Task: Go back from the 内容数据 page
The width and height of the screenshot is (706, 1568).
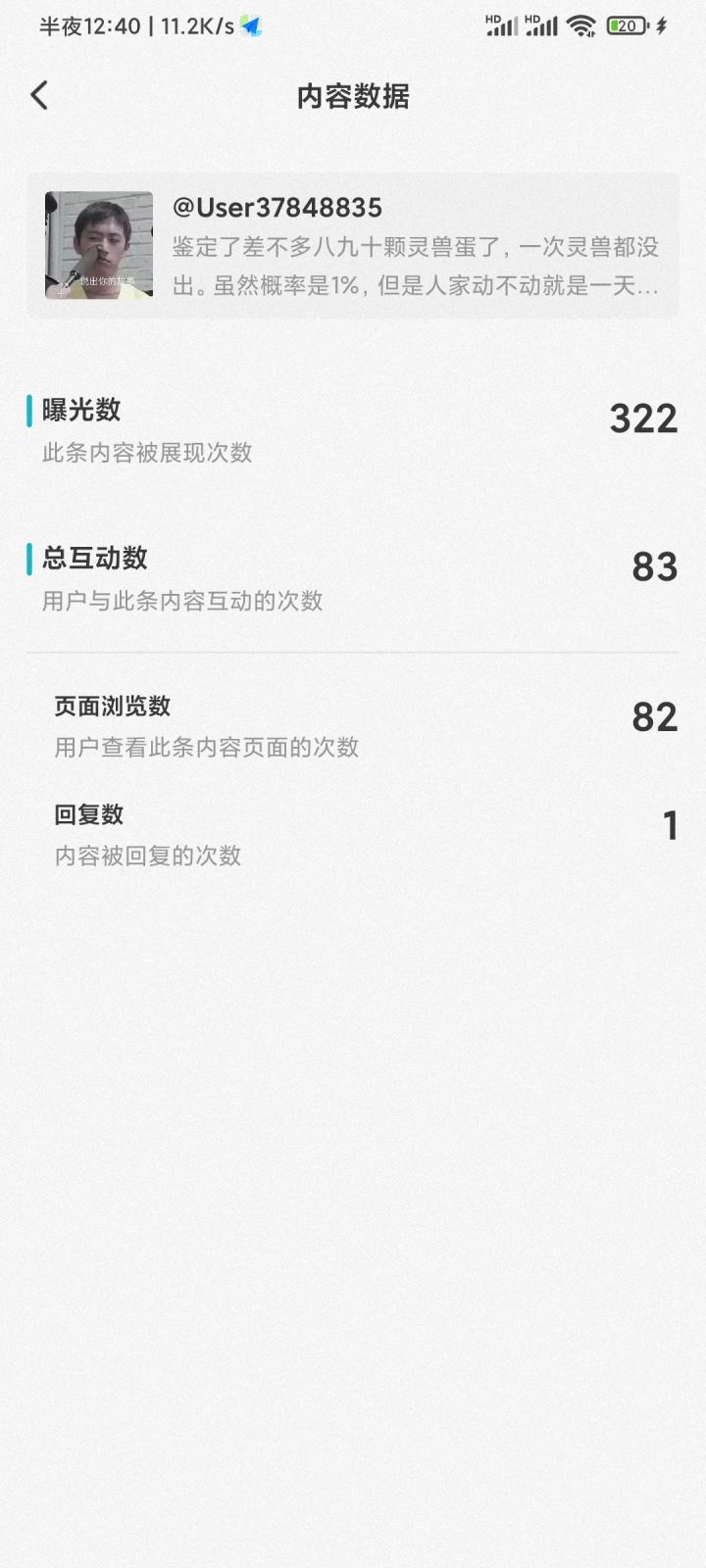Action: (39, 95)
